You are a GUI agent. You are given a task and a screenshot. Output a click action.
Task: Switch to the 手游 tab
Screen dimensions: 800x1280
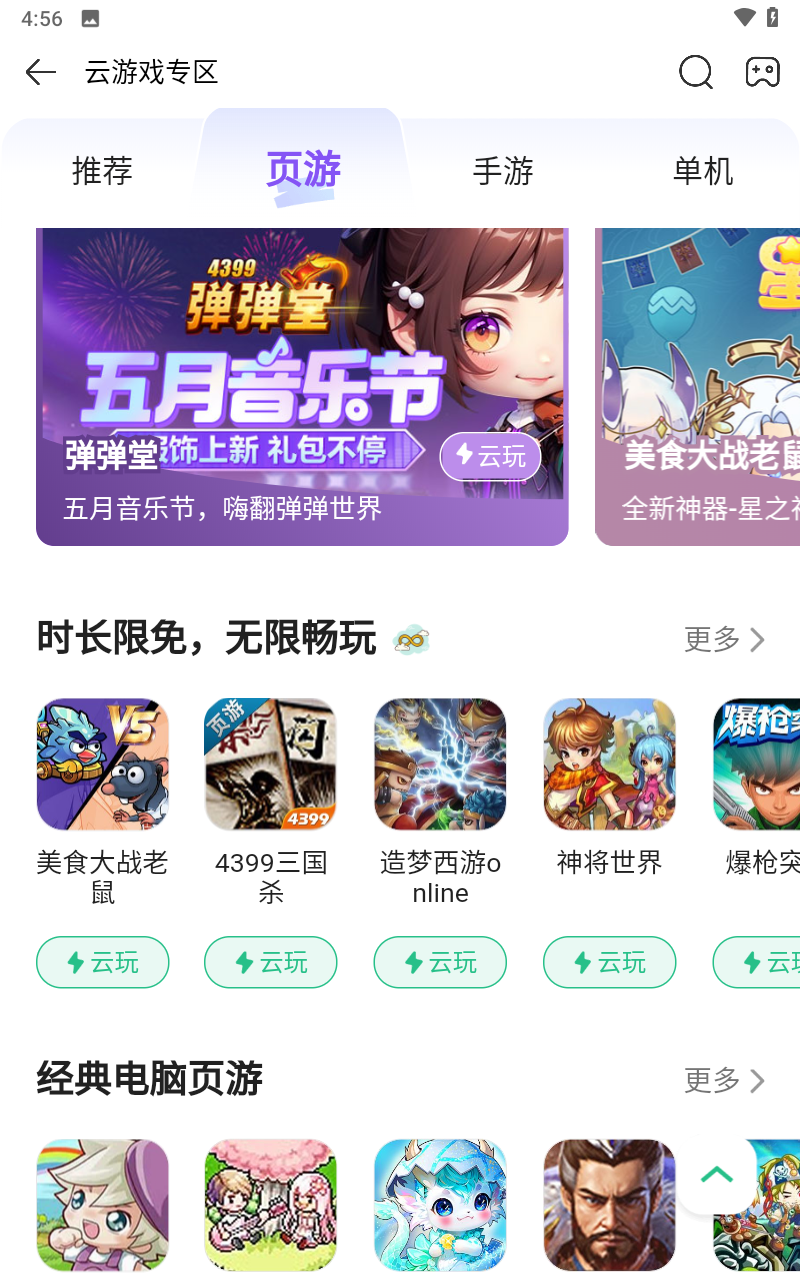pos(503,171)
